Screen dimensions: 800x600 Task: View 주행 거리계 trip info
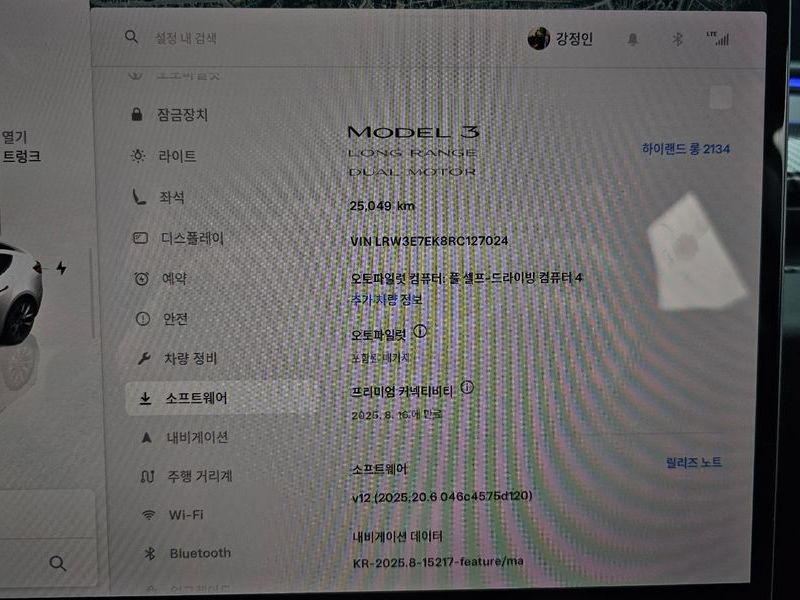(x=199, y=477)
